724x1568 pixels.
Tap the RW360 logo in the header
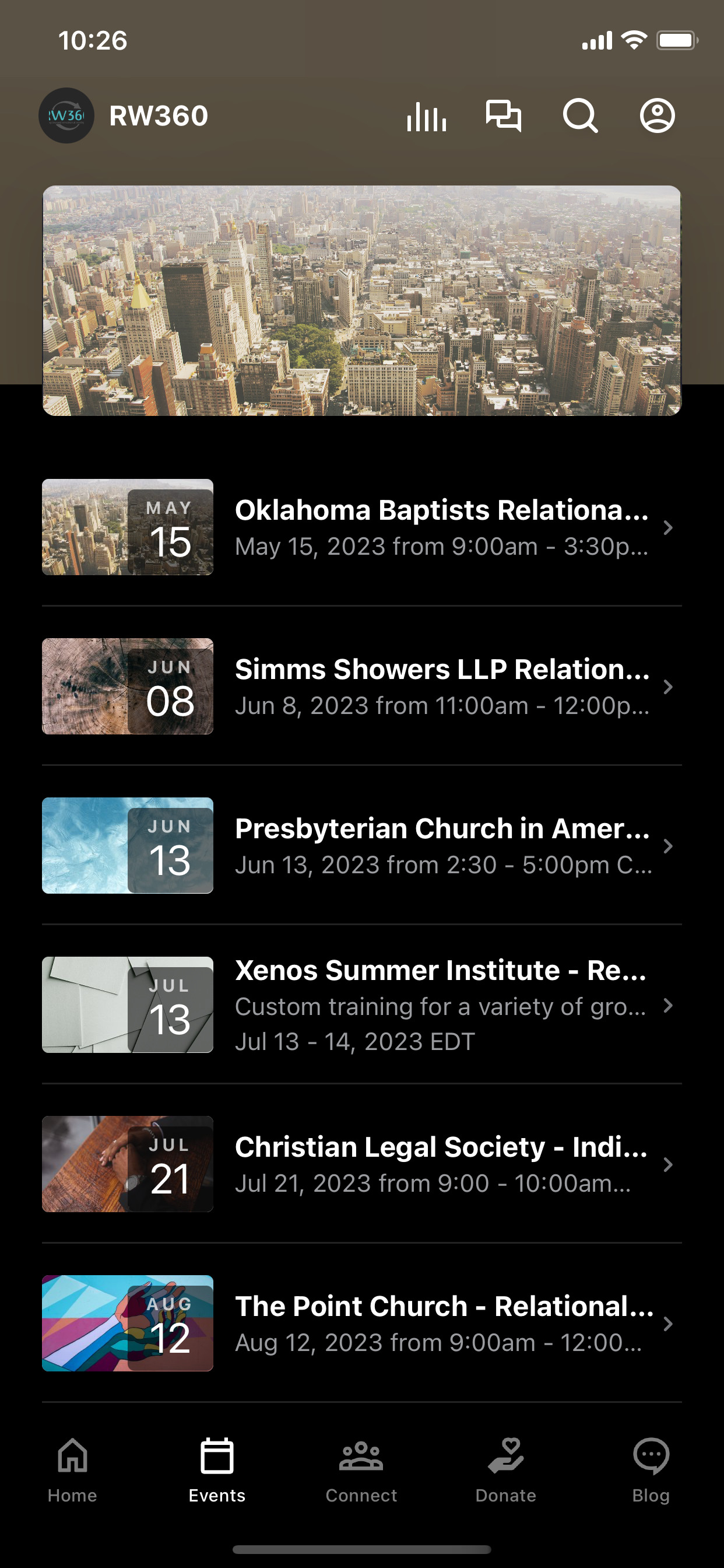tap(66, 116)
